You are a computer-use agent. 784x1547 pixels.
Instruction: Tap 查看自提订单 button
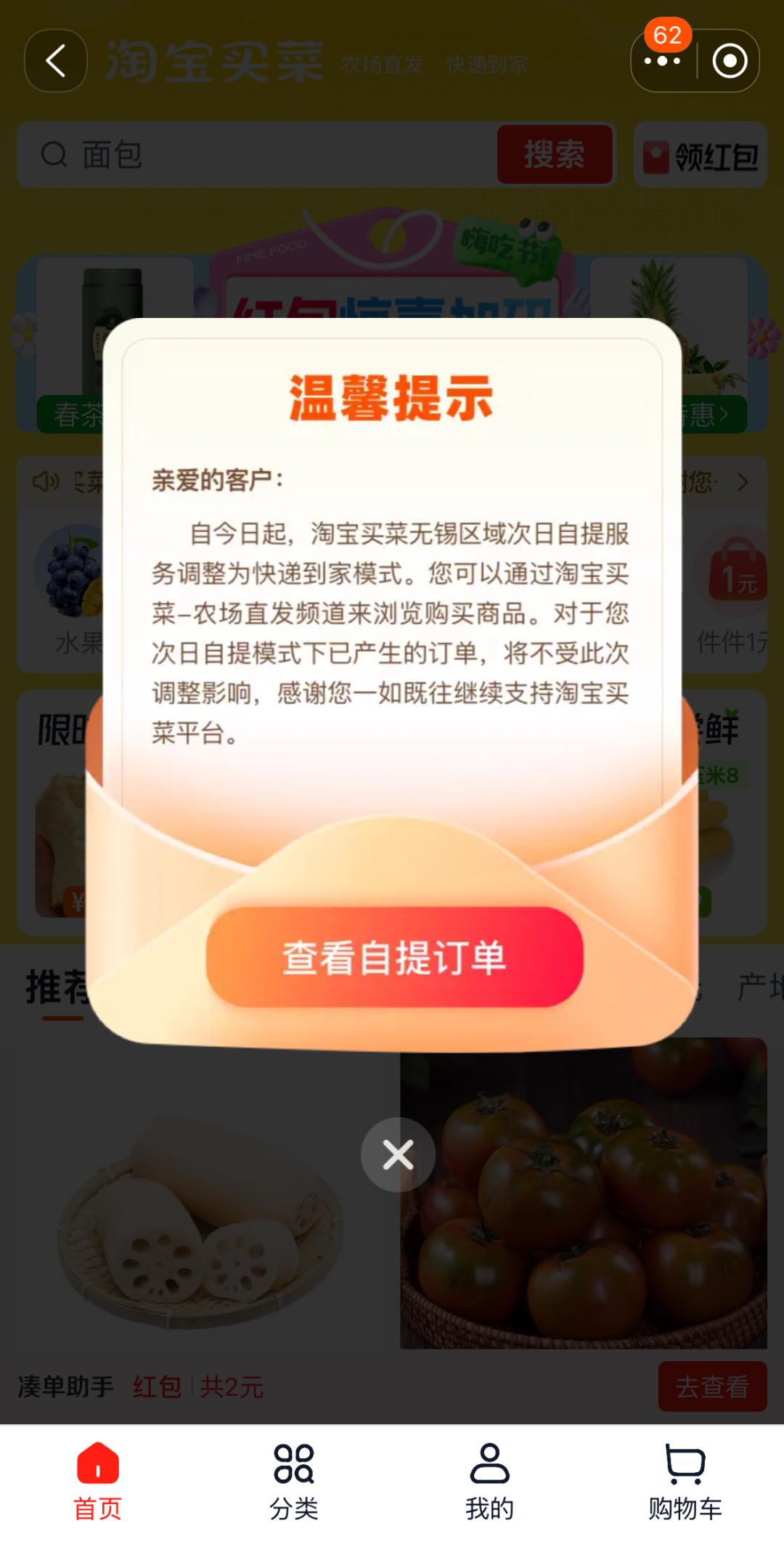click(394, 957)
